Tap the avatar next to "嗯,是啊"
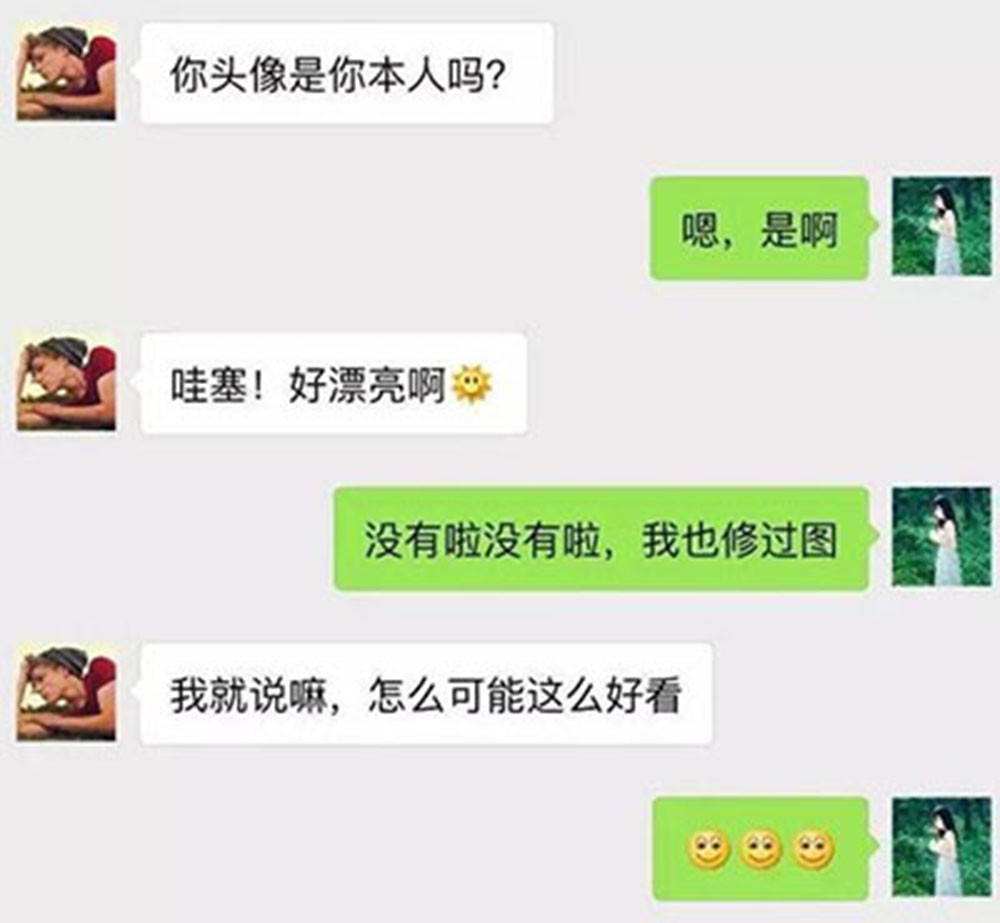 [x=941, y=226]
